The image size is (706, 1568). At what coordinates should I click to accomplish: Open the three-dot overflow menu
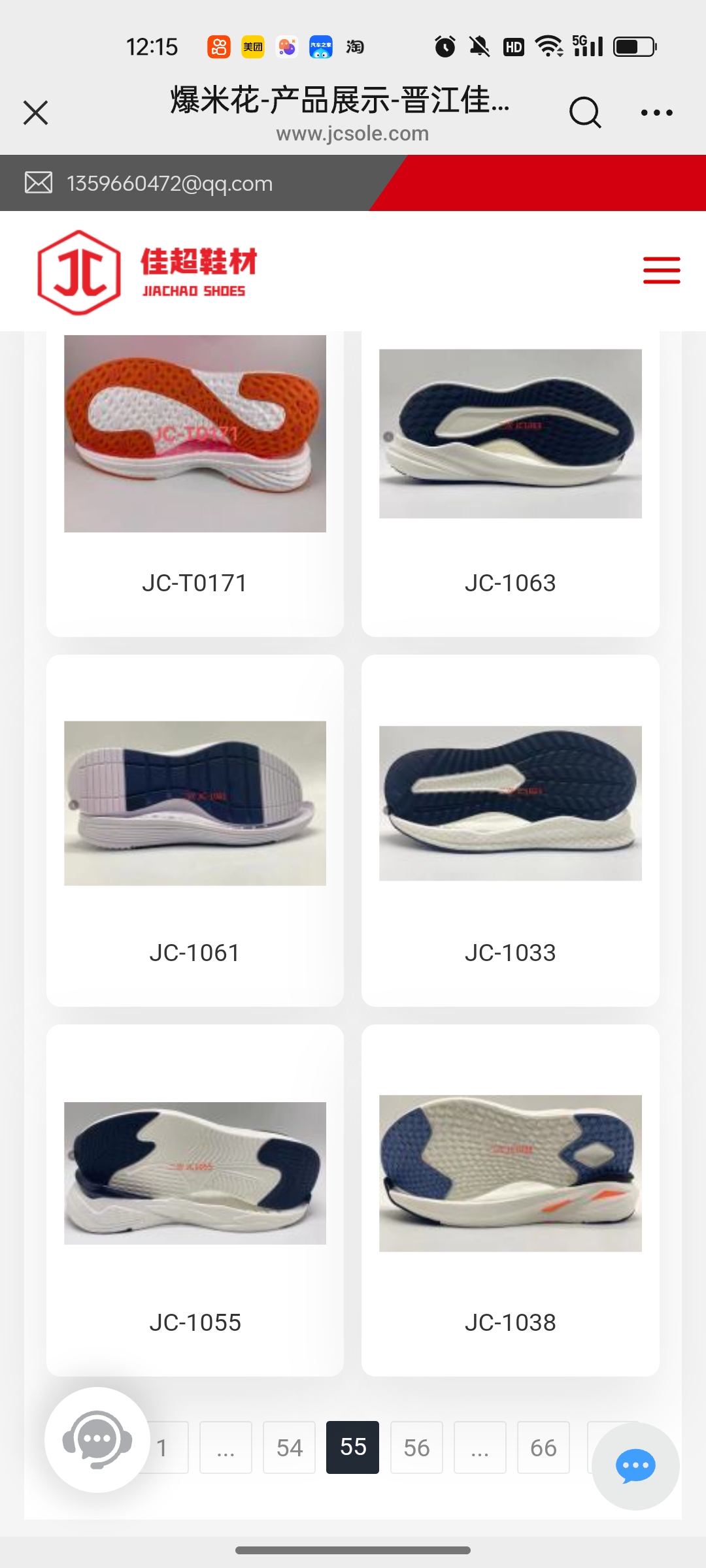point(656,112)
